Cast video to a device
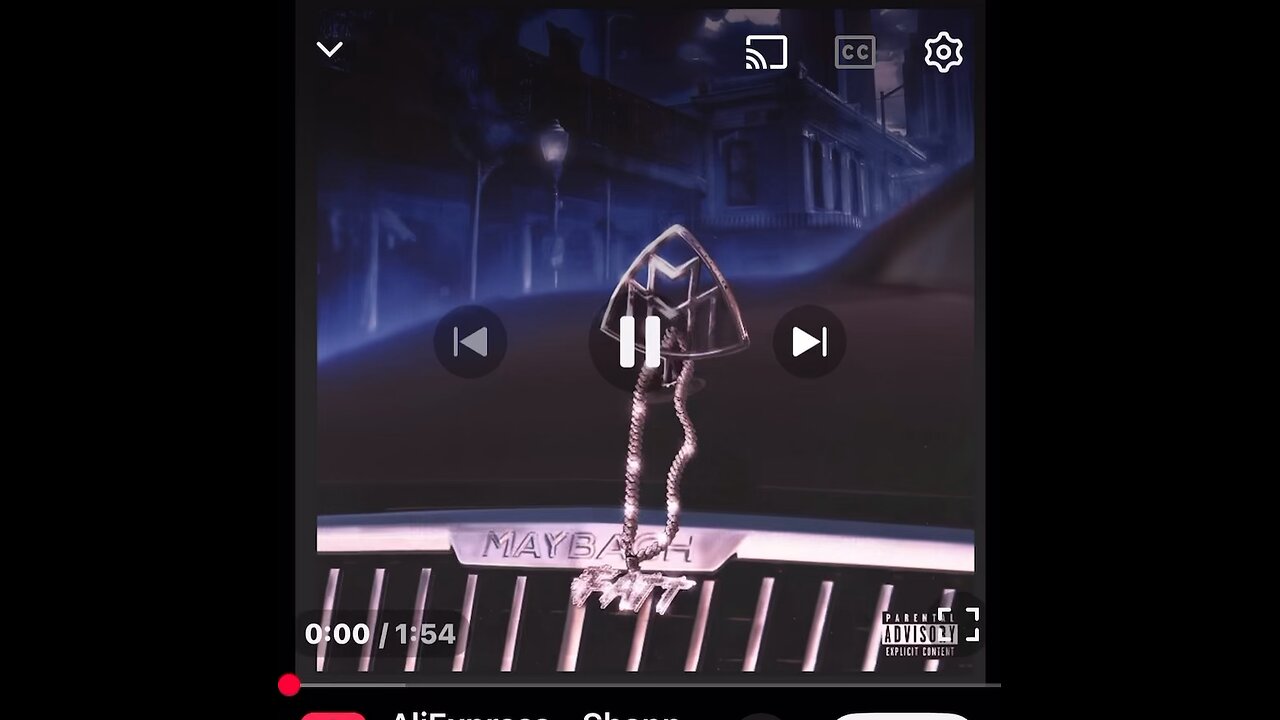Image resolution: width=1280 pixels, height=720 pixels. 766,53
